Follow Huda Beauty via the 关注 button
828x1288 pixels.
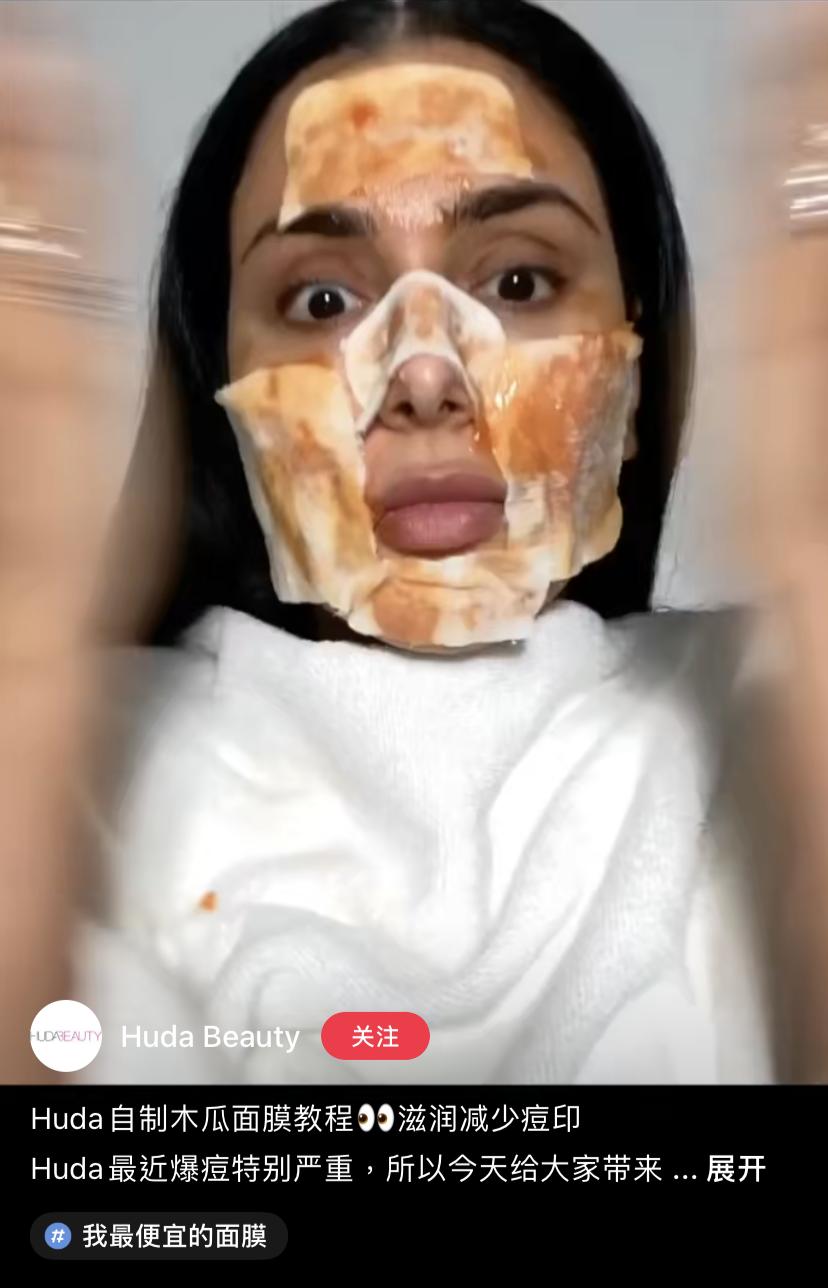375,1036
